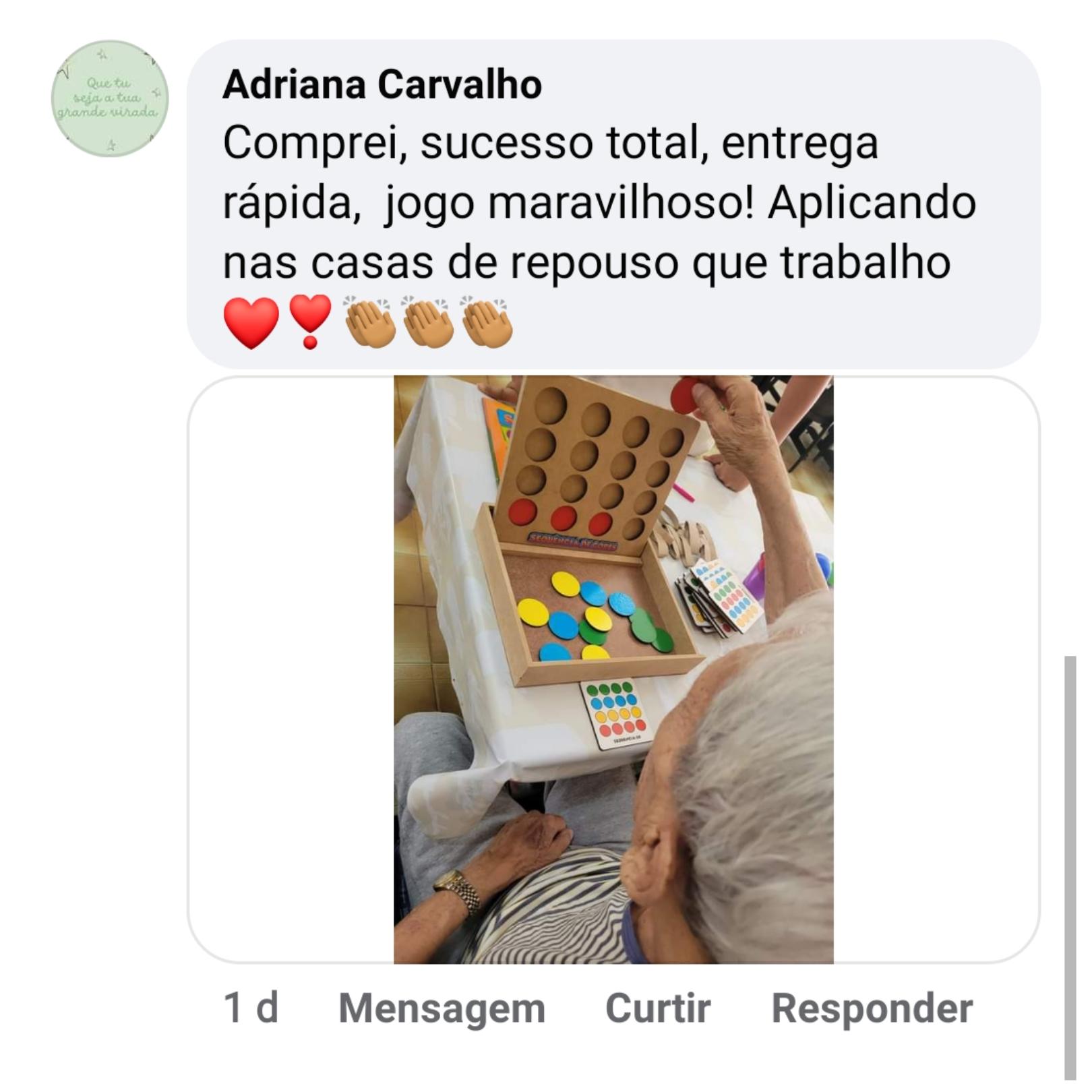Viewport: 1092px width, 1092px height.
Task: Open Adriana Carvalho's profile name link
Action: coord(382,85)
